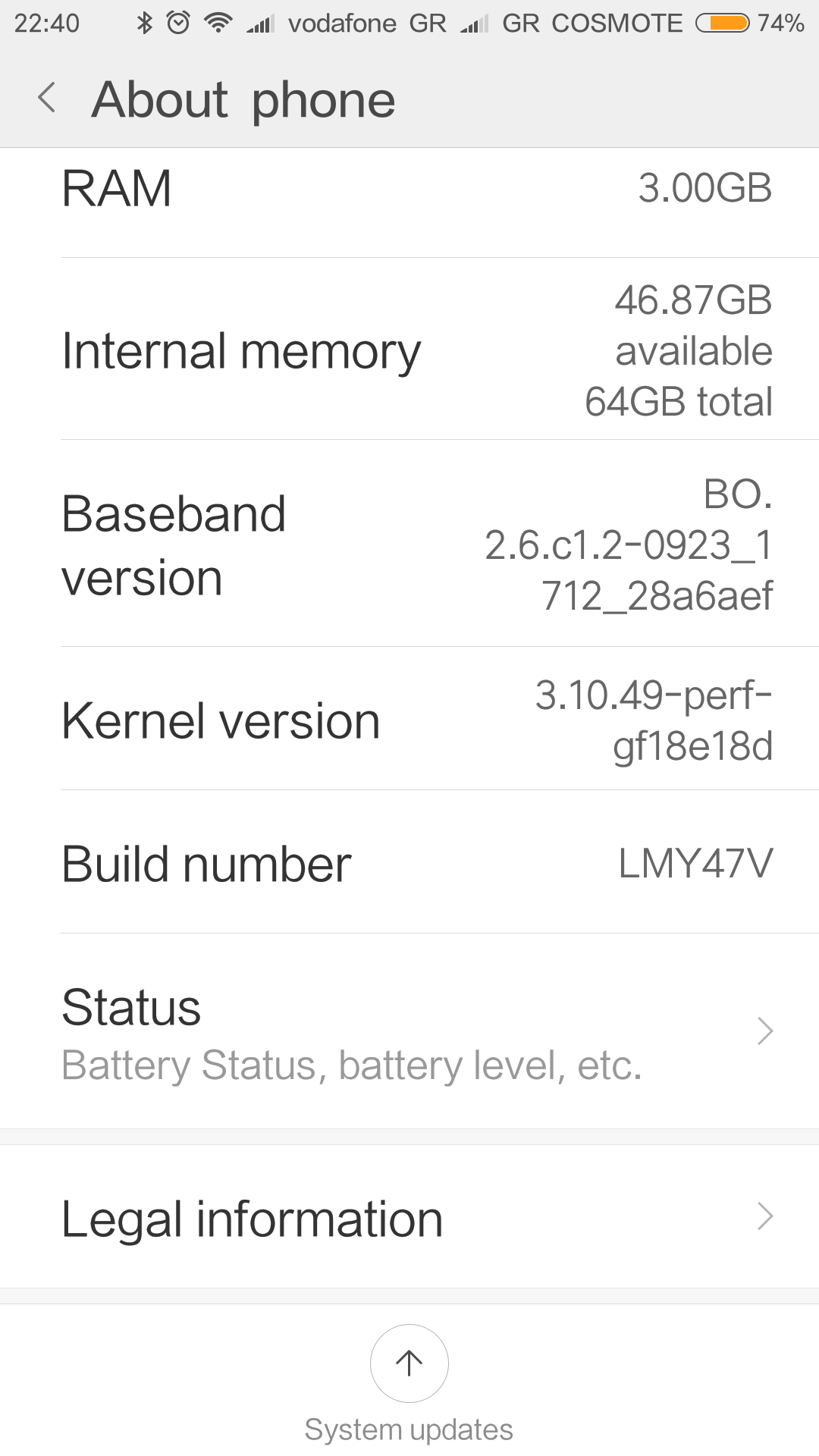Go back from About phone
This screenshot has width=819, height=1456.
(x=47, y=99)
